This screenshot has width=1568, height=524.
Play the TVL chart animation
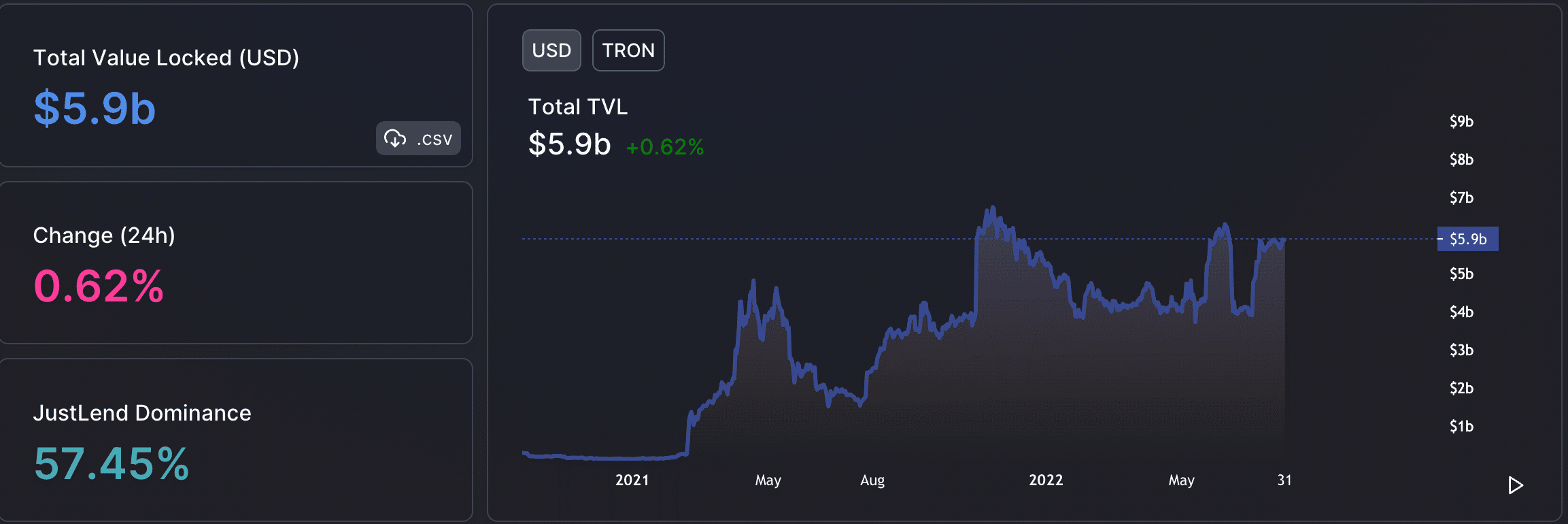[x=1515, y=485]
